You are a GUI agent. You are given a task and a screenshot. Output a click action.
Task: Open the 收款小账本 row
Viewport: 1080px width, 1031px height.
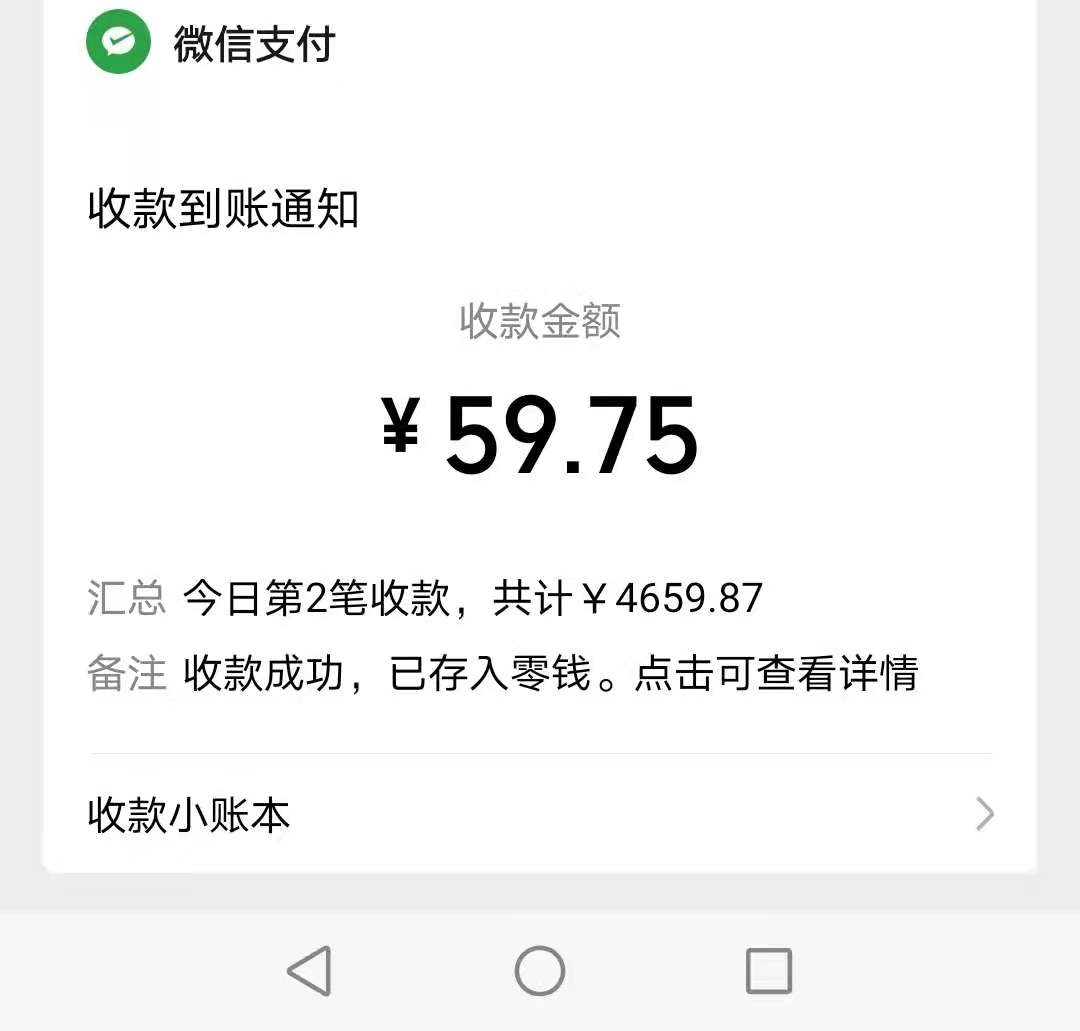point(540,815)
